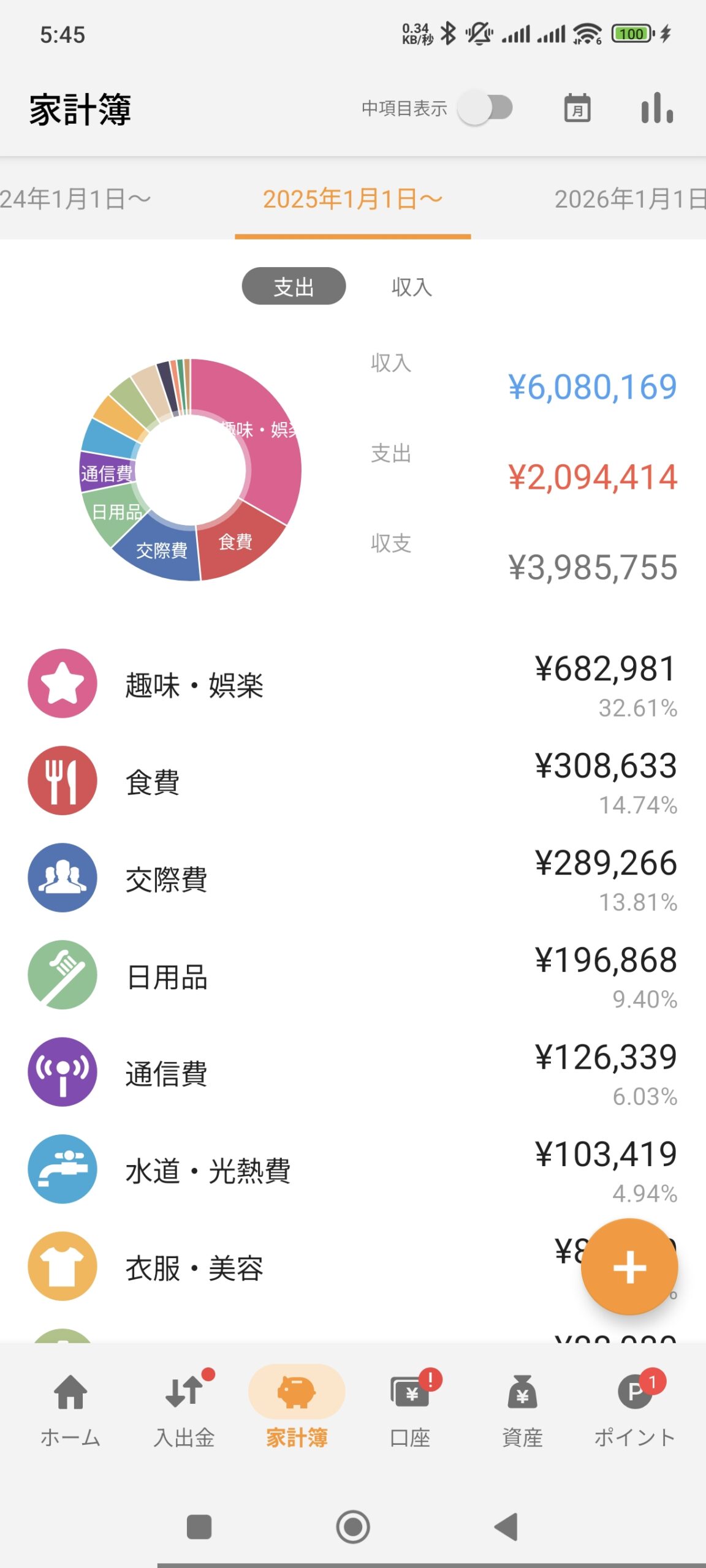
Task: Go to the previous 2024 period tab
Action: pos(75,199)
